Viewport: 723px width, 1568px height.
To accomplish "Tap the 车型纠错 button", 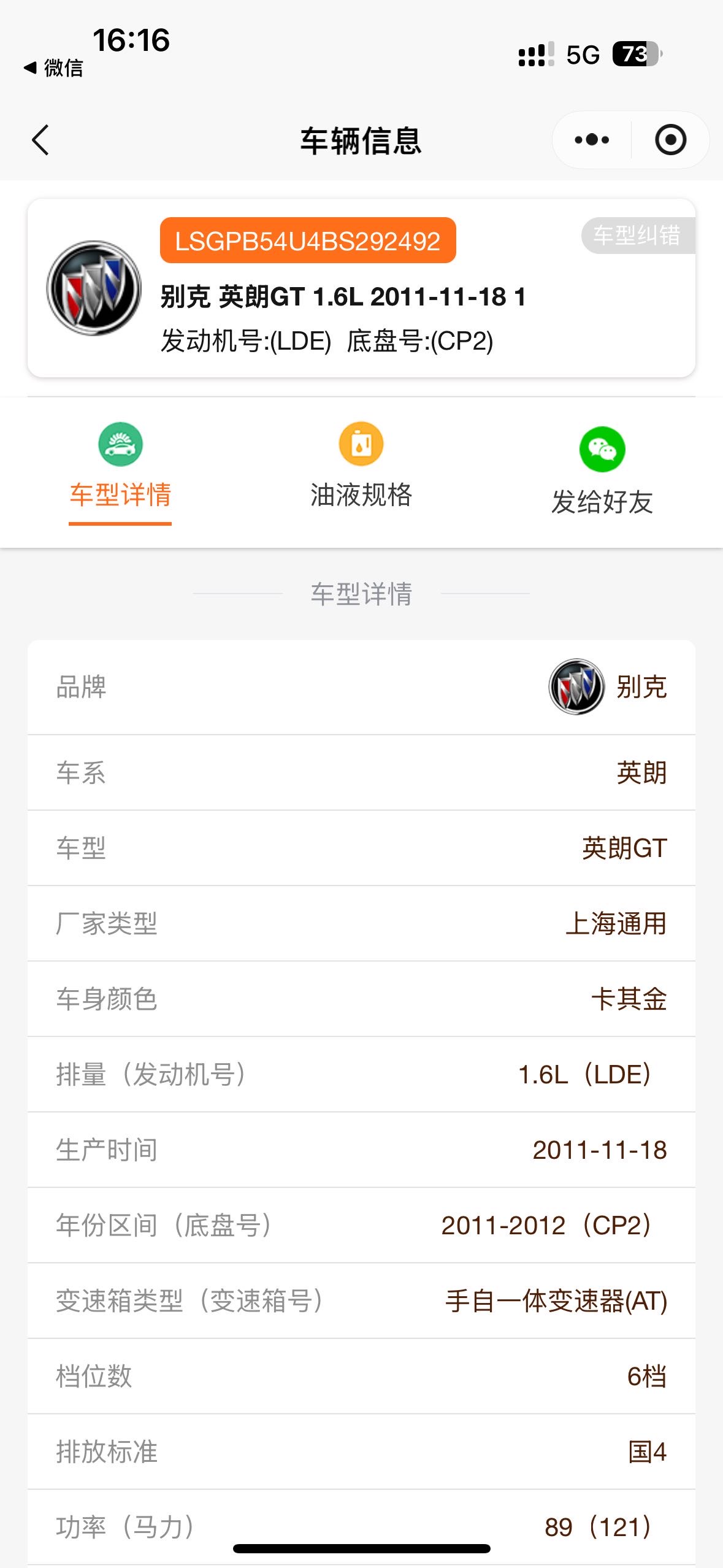I will 637,236.
